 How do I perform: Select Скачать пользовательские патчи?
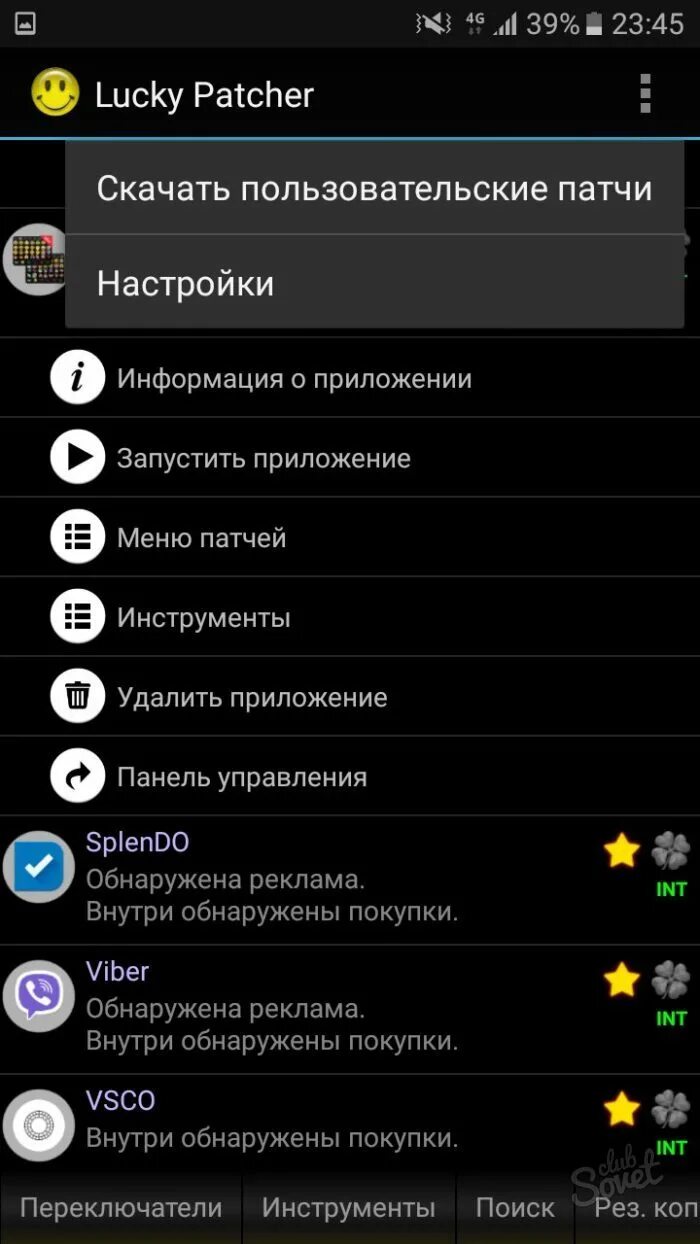pos(374,189)
